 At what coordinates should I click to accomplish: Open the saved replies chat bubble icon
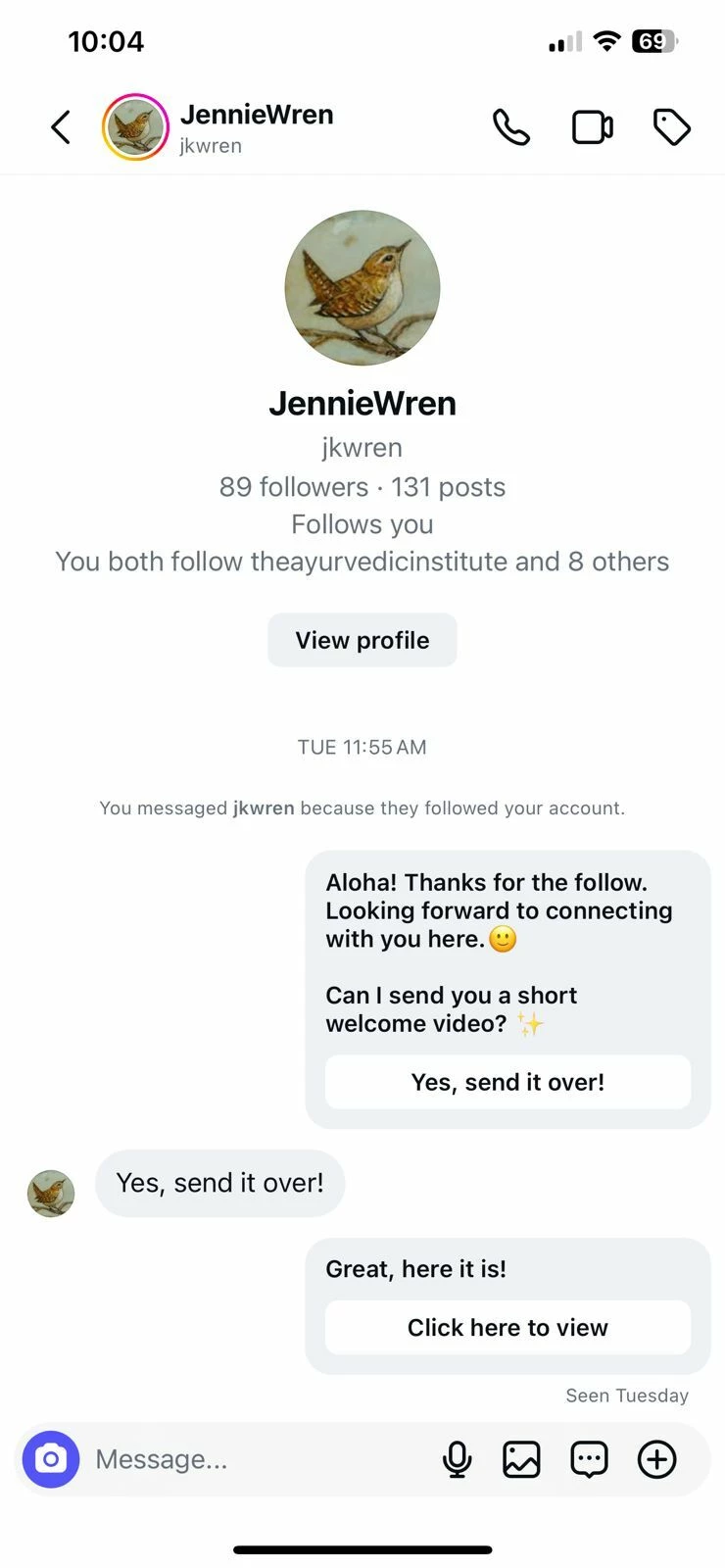pos(589,1459)
